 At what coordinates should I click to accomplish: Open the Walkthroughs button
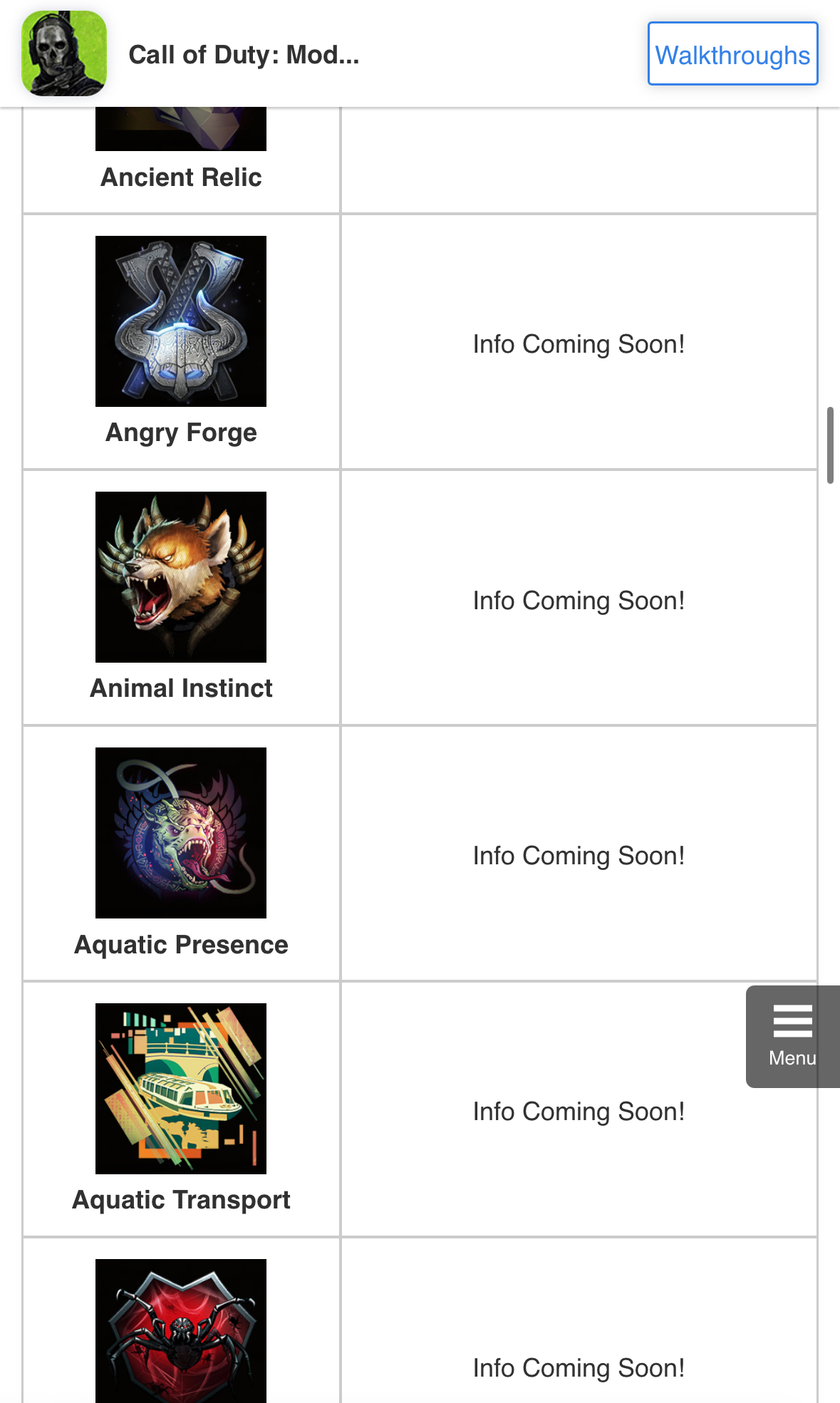(732, 54)
